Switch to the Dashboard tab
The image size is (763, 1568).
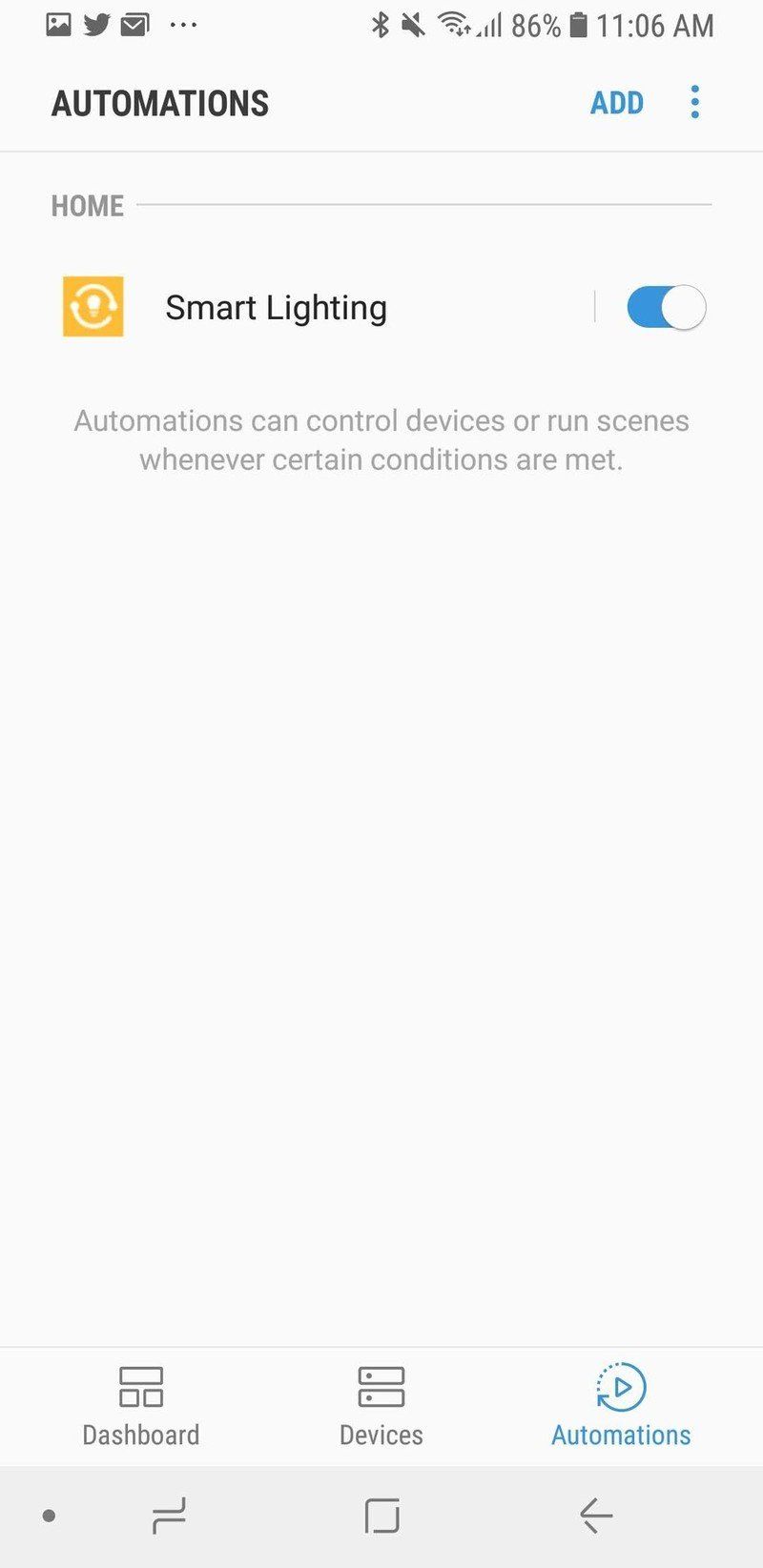tap(140, 1406)
